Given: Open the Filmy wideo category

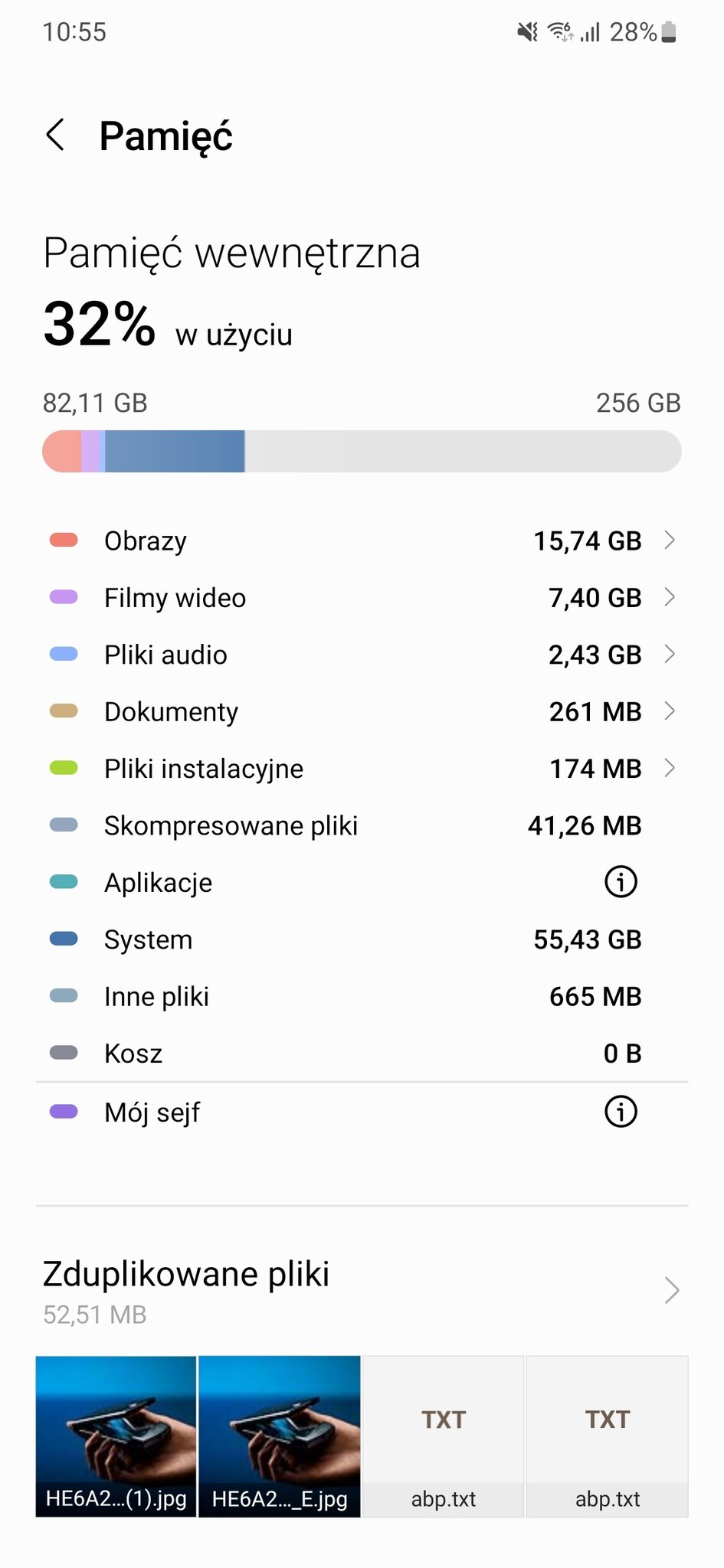Looking at the screenshot, I should pyautogui.click(x=362, y=597).
